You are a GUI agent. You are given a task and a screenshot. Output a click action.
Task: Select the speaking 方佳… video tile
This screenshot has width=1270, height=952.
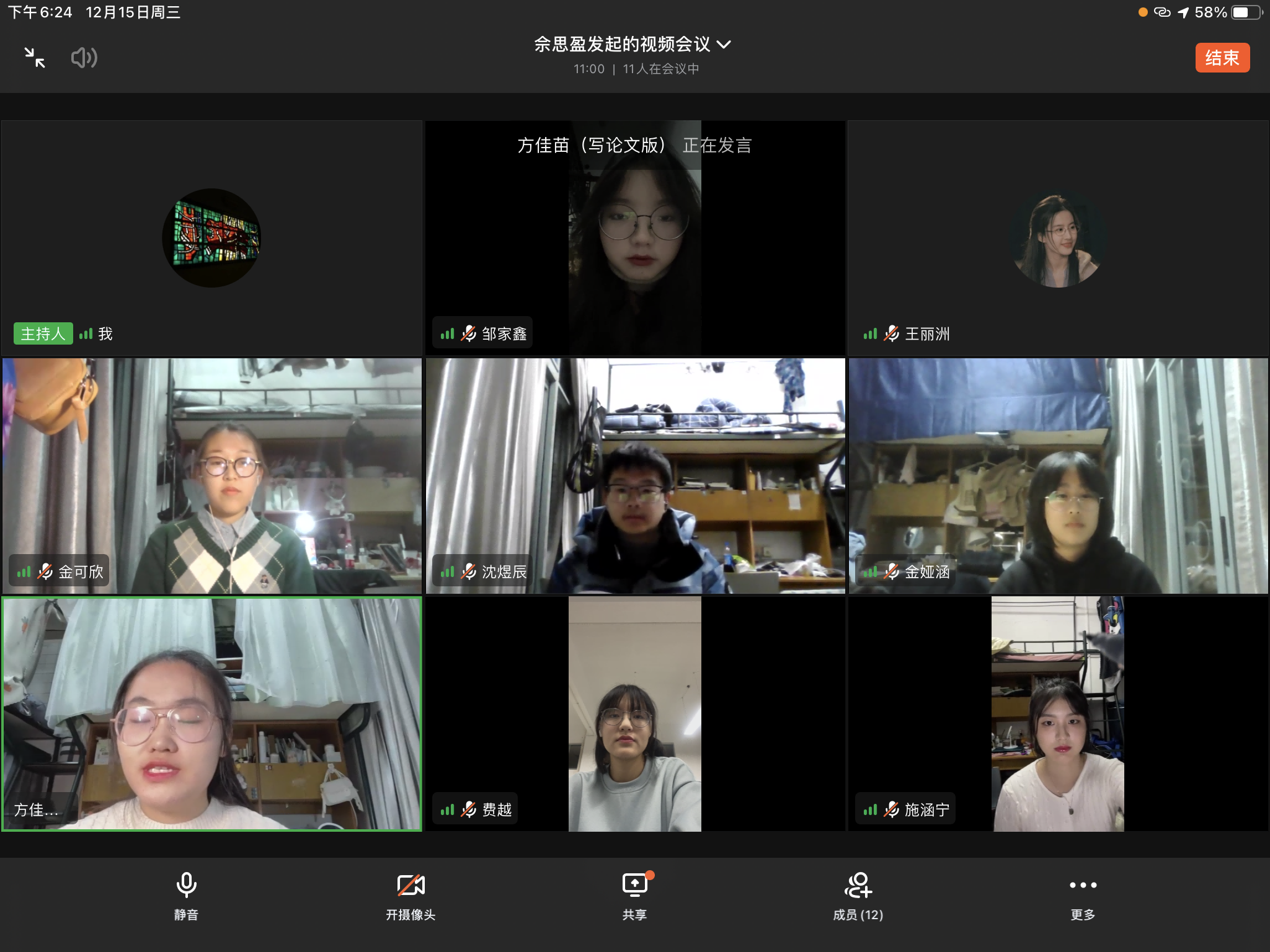[x=212, y=714]
